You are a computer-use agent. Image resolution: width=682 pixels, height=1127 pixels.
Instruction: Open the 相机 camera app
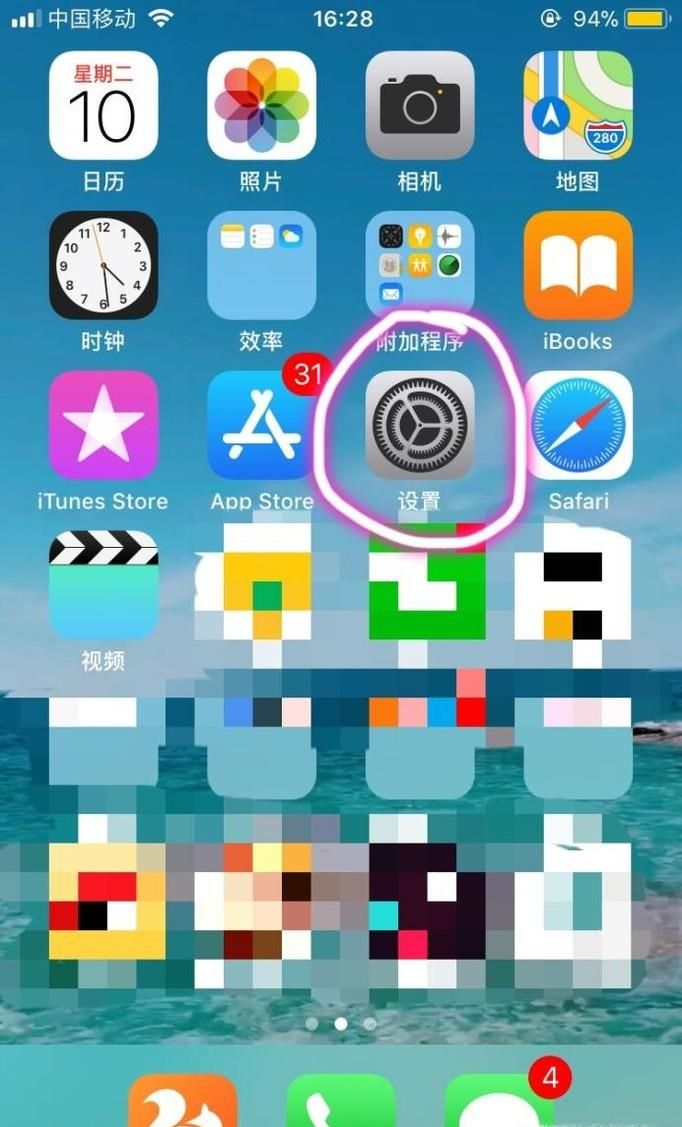coord(419,106)
